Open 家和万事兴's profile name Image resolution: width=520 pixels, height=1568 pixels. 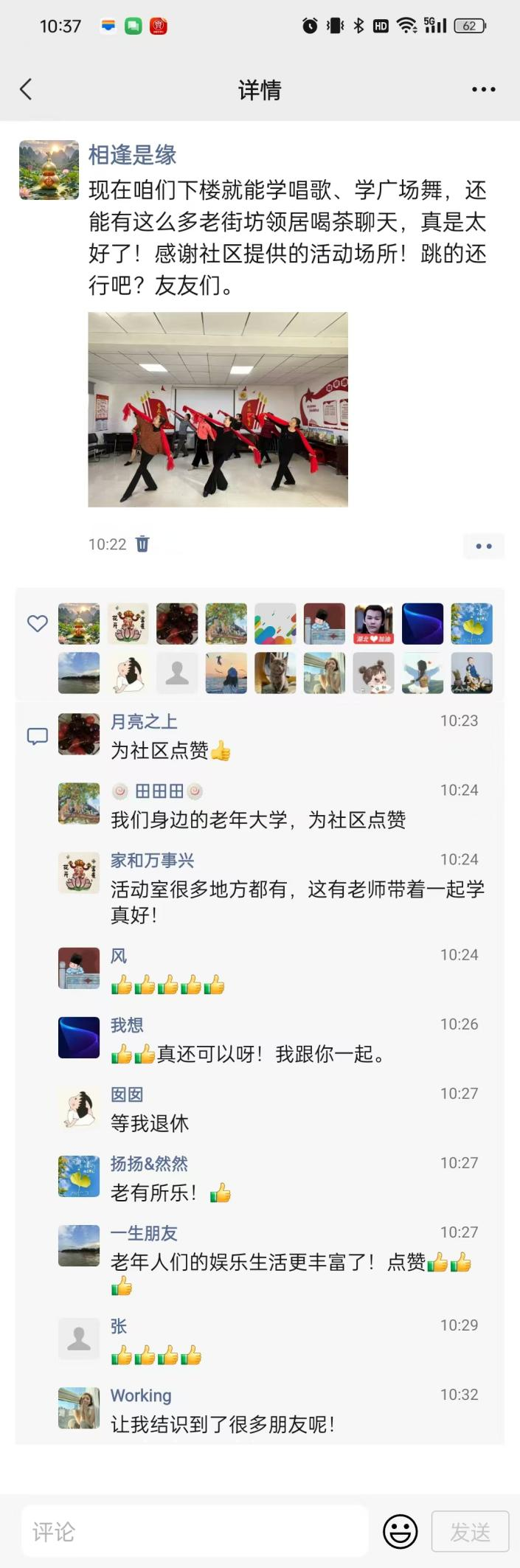(152, 861)
